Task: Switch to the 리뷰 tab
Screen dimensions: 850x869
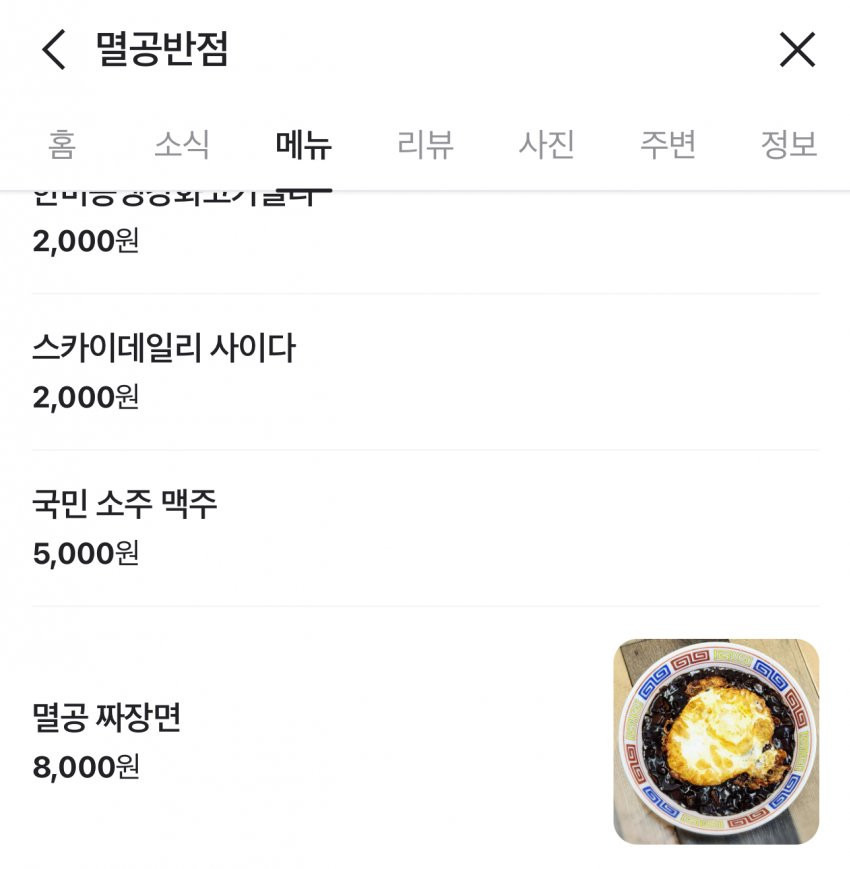Action: (425, 145)
